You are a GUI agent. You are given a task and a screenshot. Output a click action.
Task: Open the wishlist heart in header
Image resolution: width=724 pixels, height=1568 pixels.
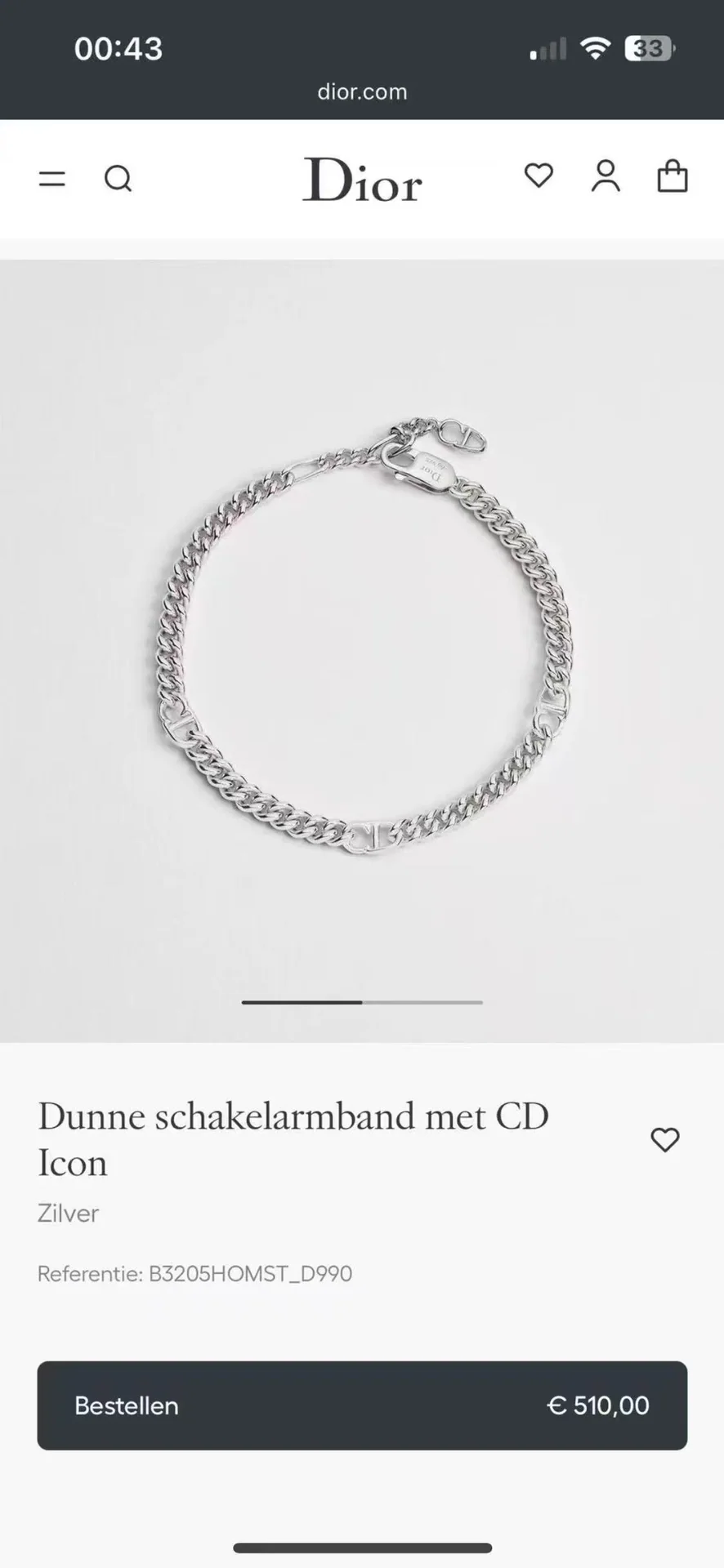(539, 176)
